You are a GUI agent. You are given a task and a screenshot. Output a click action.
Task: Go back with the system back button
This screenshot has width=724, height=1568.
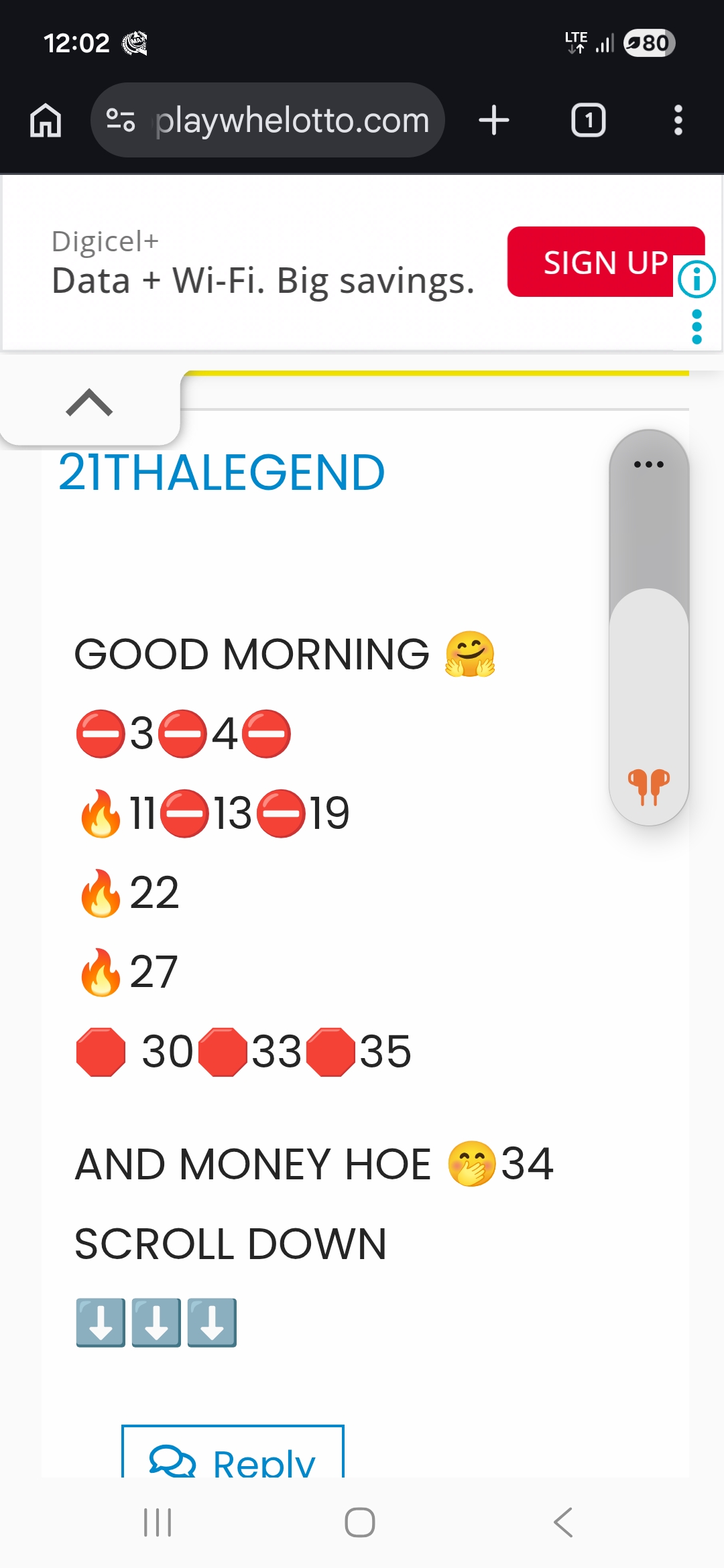point(563,1522)
